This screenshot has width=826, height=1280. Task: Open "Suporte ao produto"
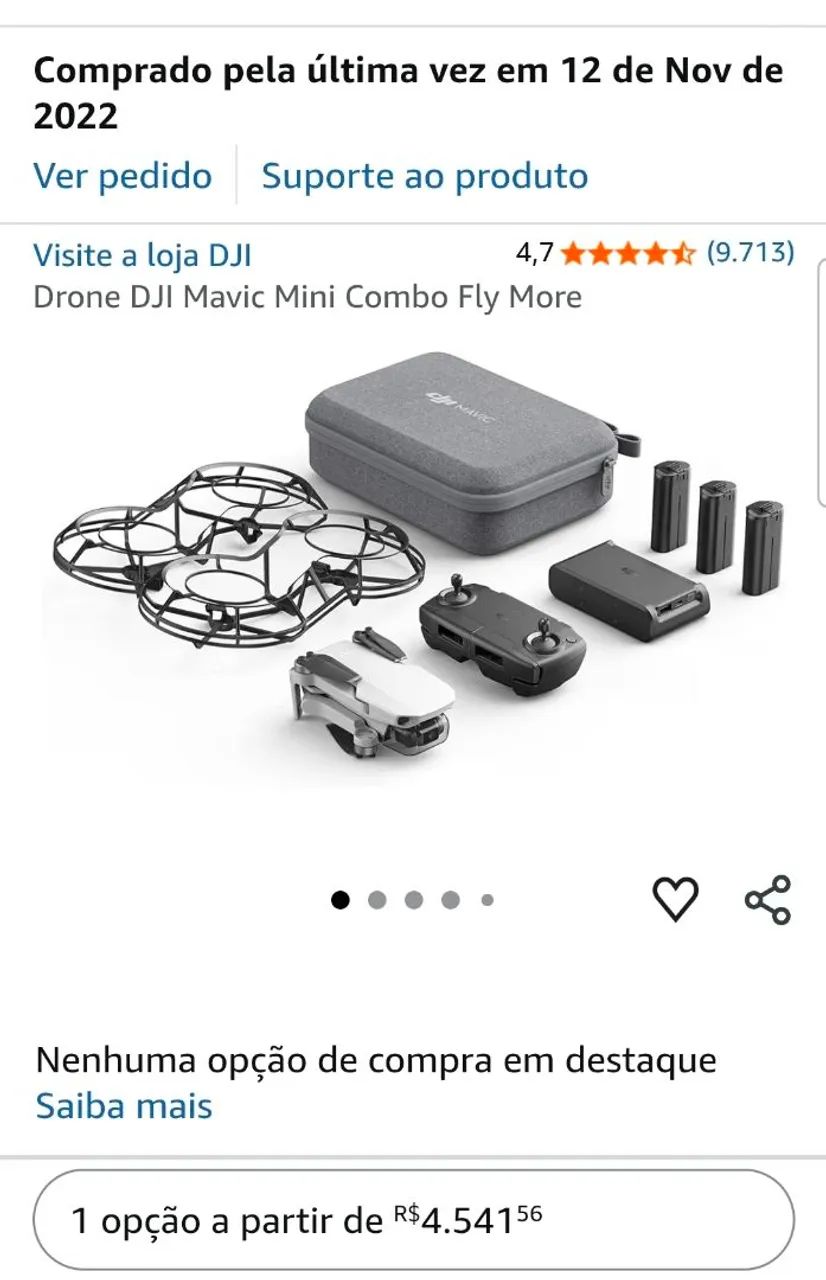(x=424, y=176)
